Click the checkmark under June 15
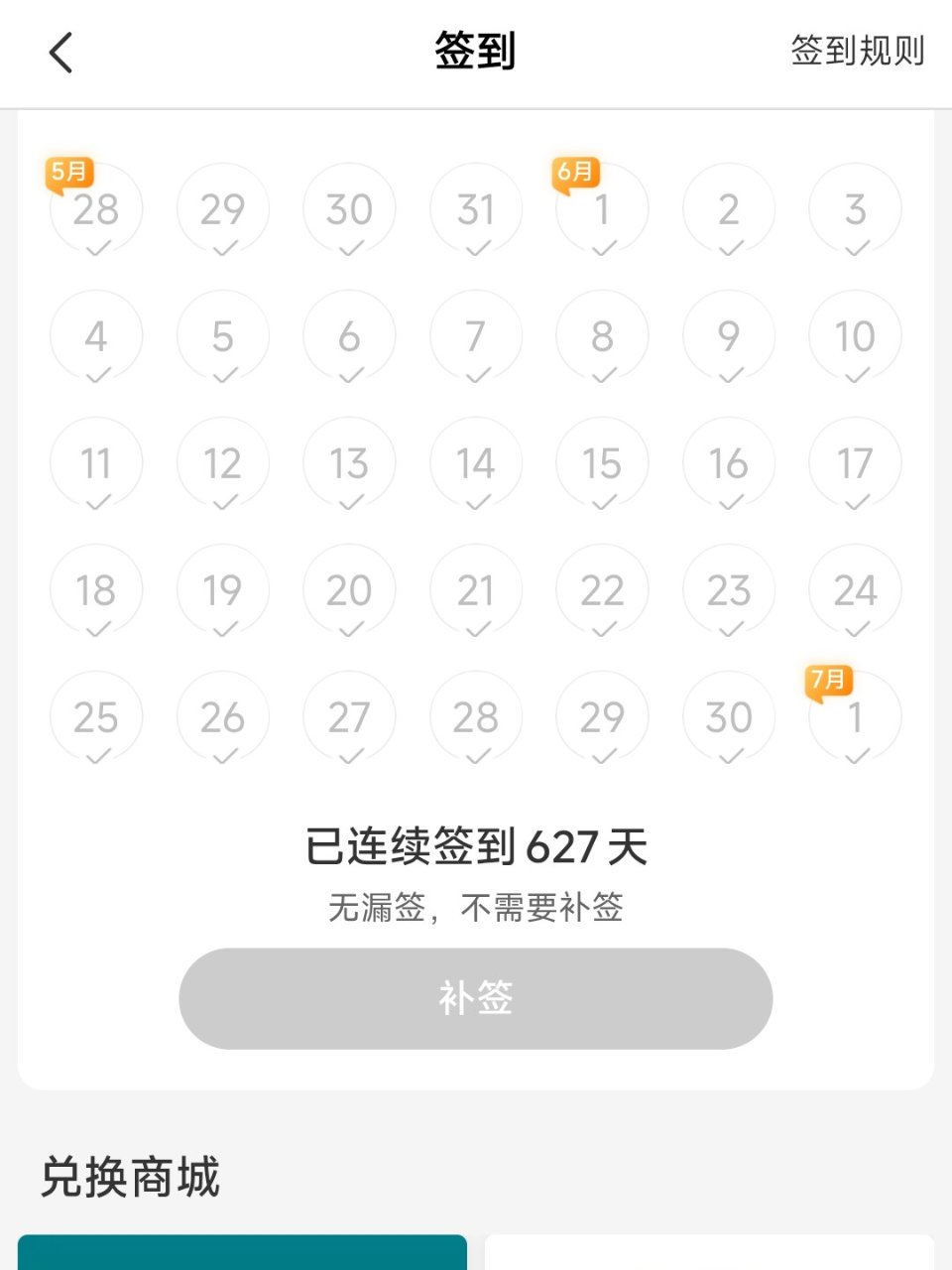Screen dimensions: 952x1270 pos(602,500)
